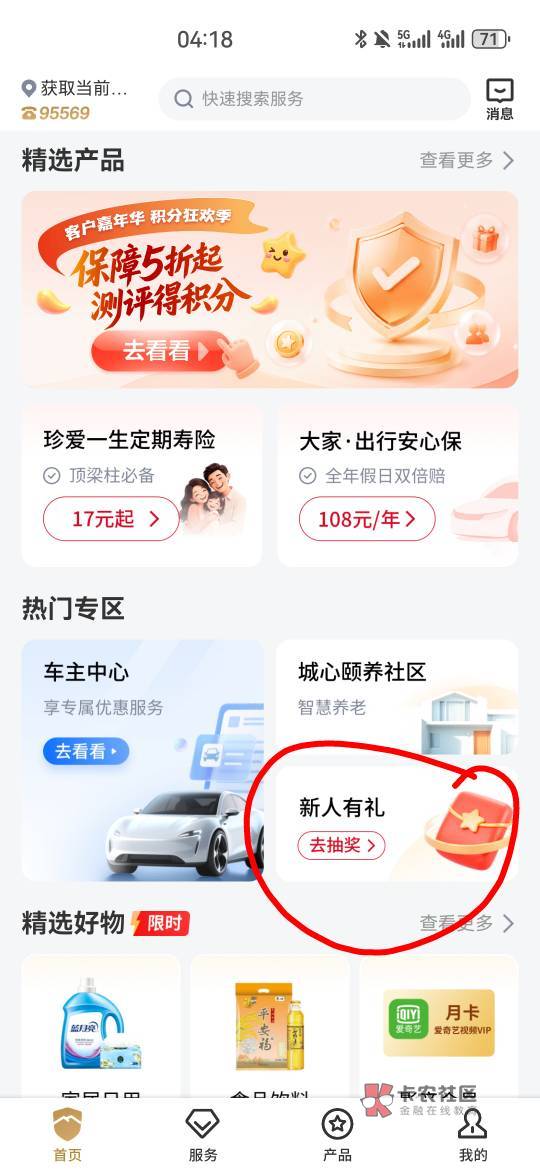This screenshot has height=1170, width=540.
Task: Open the 珍爱一生定期寿险 product card
Action: click(142, 486)
